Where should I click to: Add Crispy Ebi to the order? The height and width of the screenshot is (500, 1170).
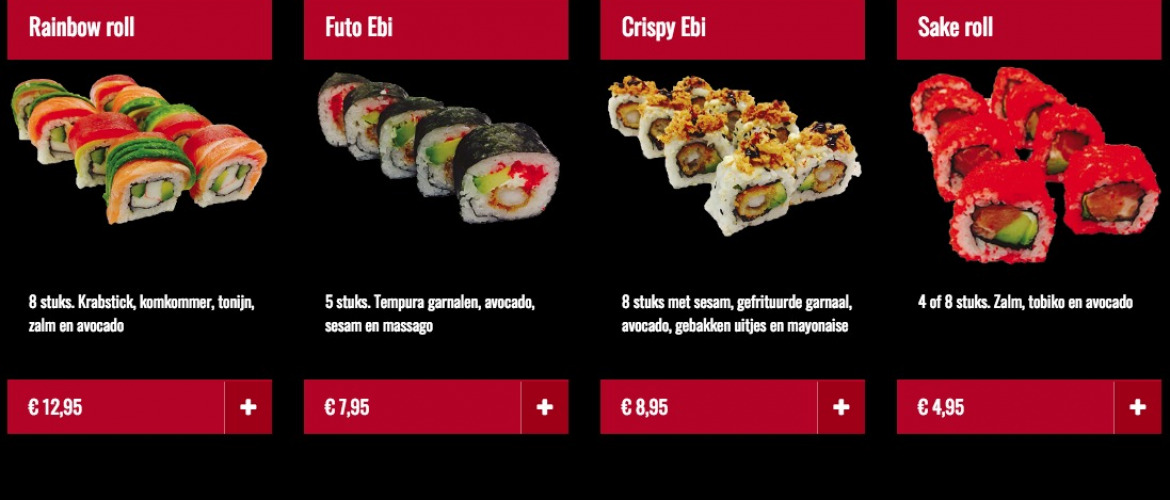pos(841,407)
